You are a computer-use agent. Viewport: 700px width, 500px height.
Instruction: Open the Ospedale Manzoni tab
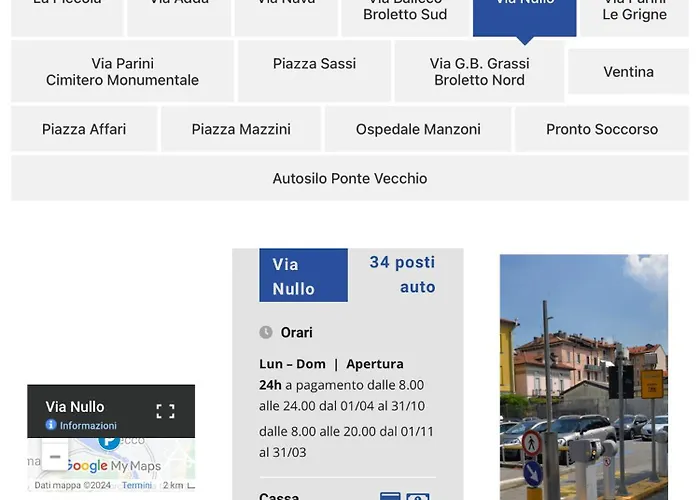pos(418,129)
